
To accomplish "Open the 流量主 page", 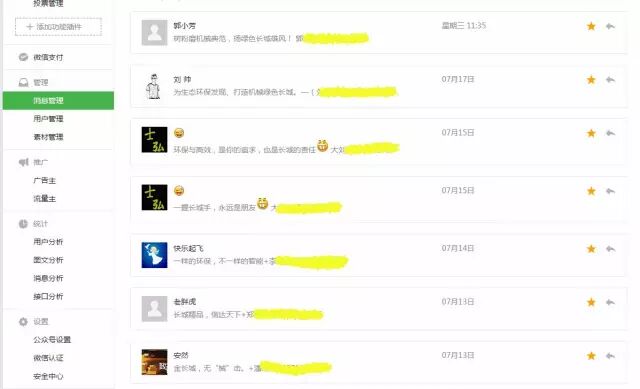I will [x=44, y=199].
